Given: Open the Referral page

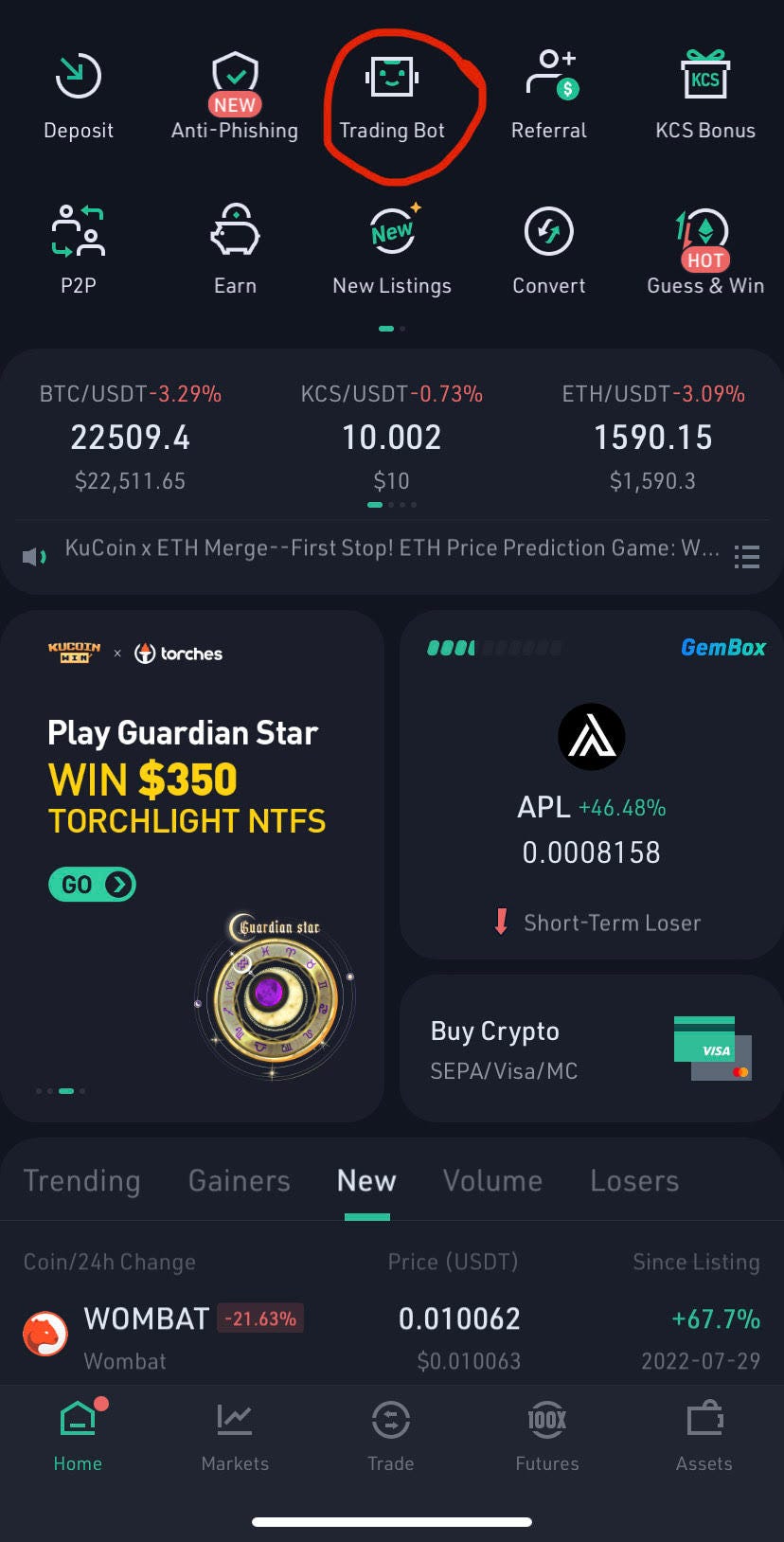Looking at the screenshot, I should coord(549,97).
